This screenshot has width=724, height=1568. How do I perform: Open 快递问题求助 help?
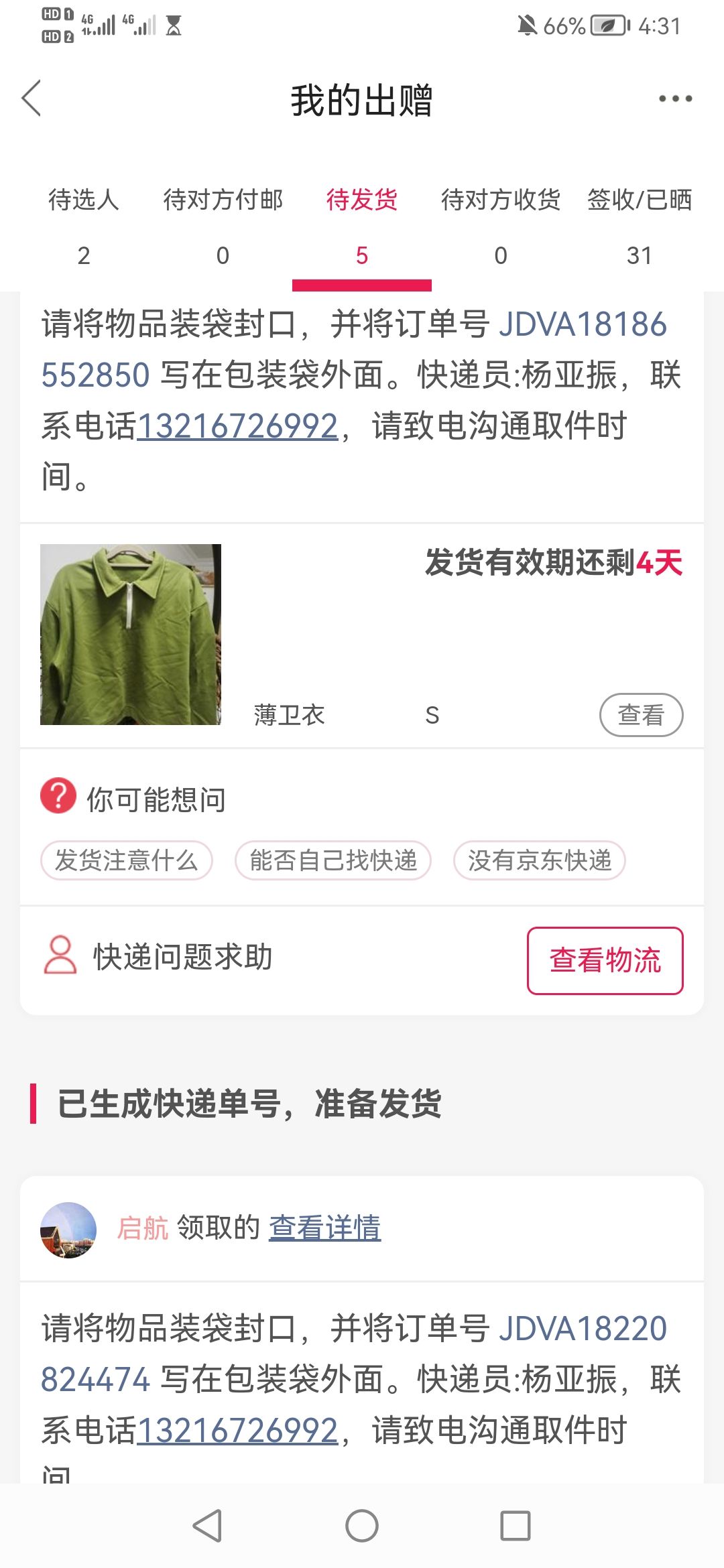(158, 956)
